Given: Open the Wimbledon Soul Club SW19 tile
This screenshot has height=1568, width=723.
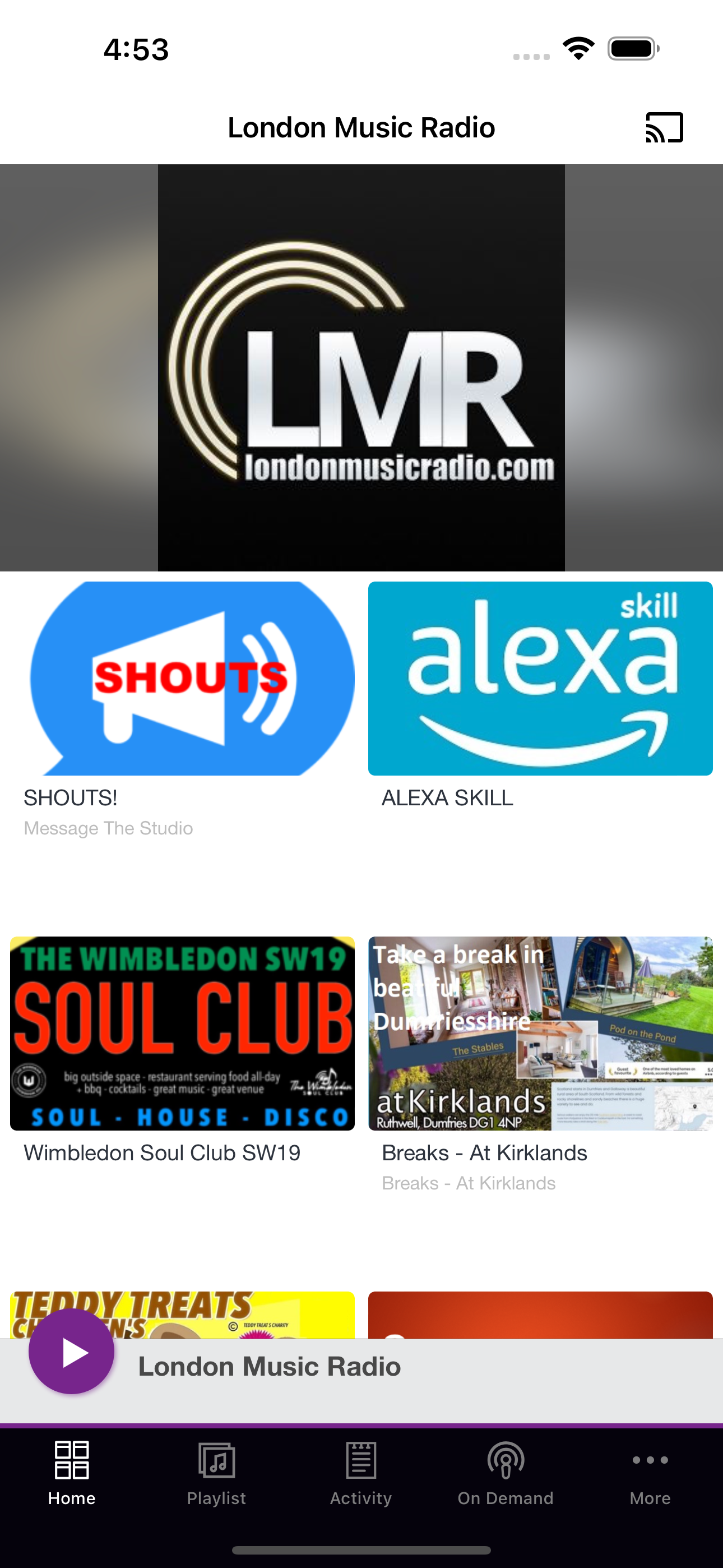Looking at the screenshot, I should click(x=182, y=1033).
